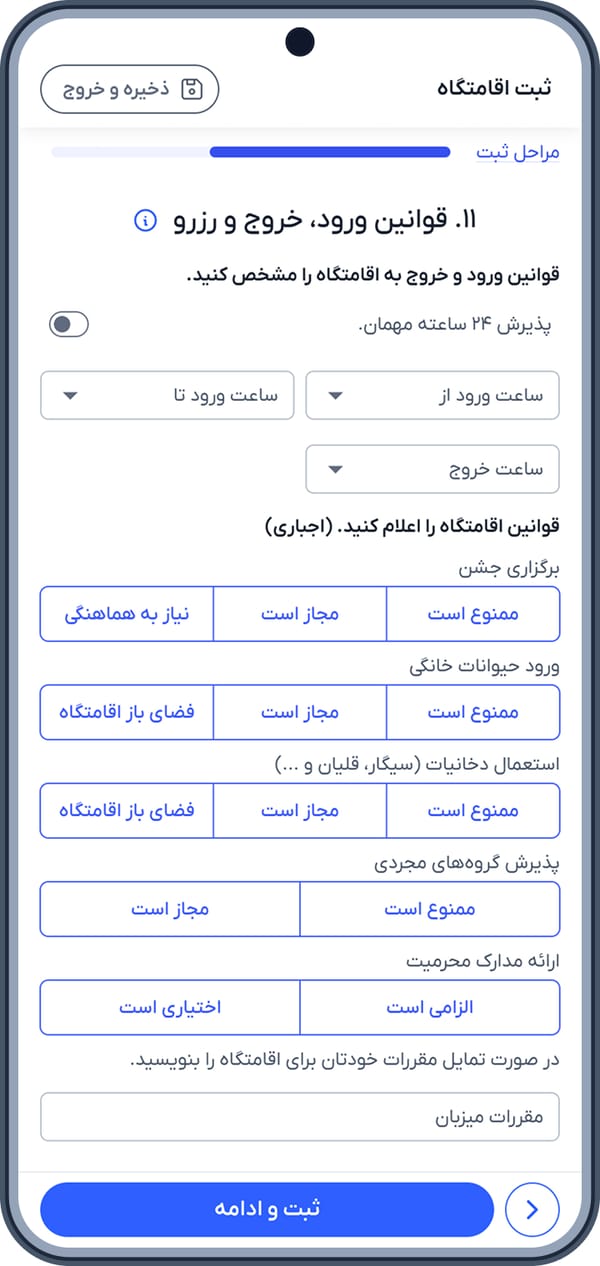Choose الزامی است for ارائه مدارک محرمیت
This screenshot has width=600, height=1266.
430,1007
